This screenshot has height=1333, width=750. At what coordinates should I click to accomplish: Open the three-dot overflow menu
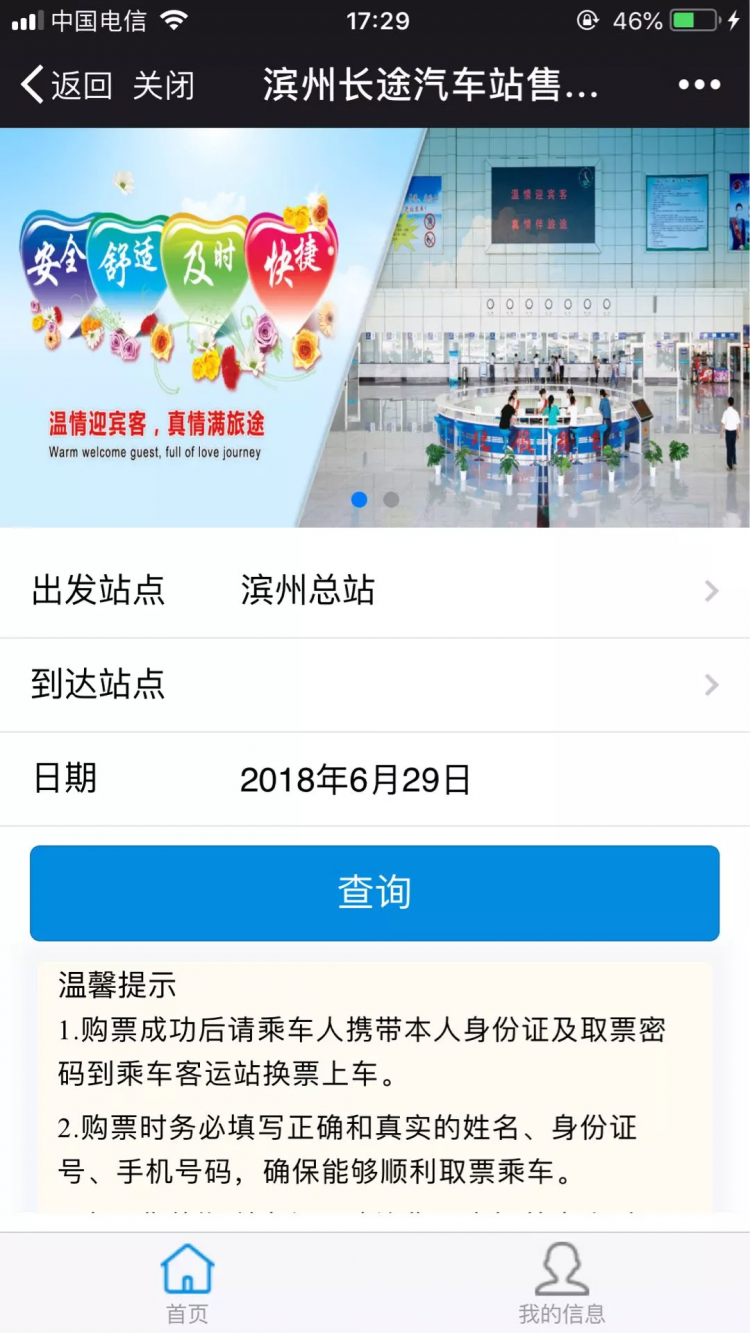[699, 85]
